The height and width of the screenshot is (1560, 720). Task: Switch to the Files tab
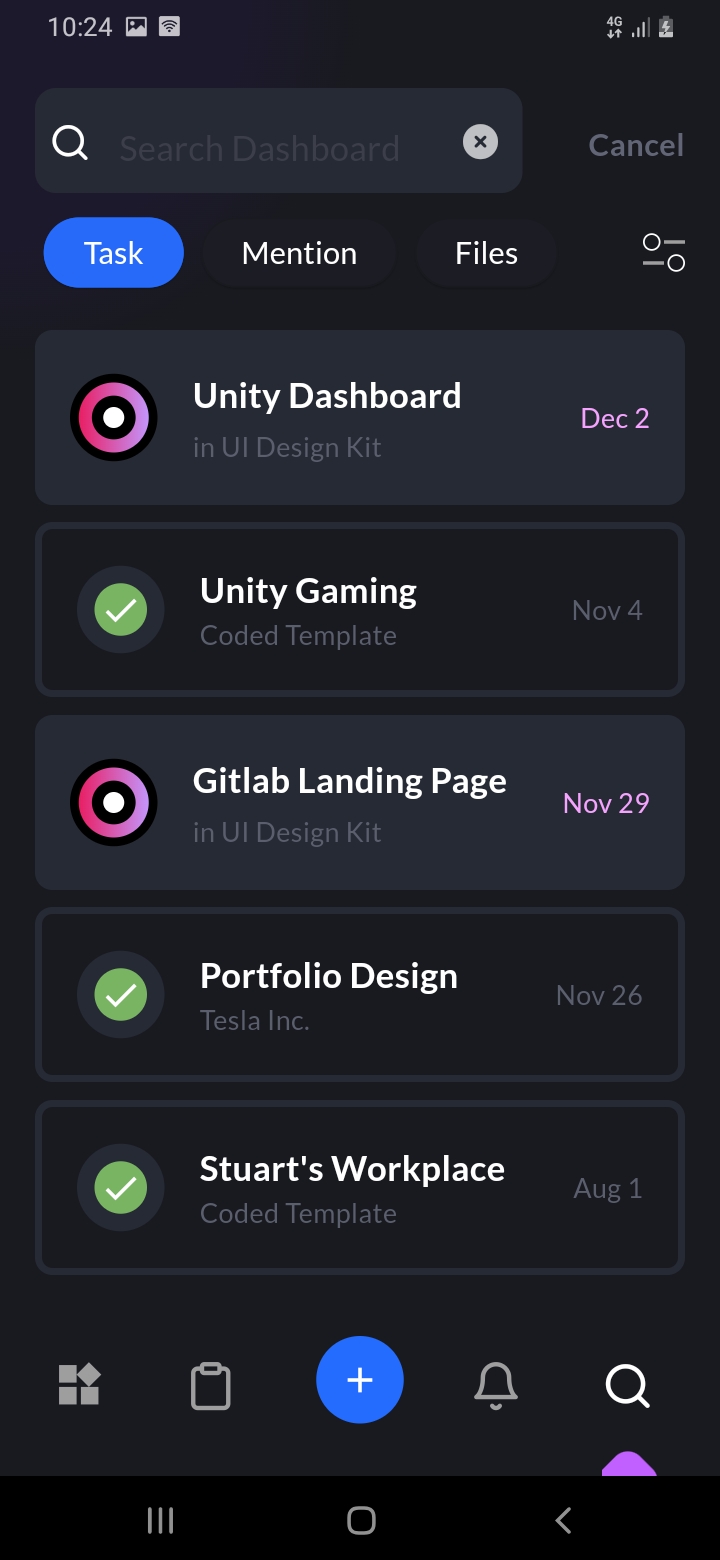click(x=486, y=253)
